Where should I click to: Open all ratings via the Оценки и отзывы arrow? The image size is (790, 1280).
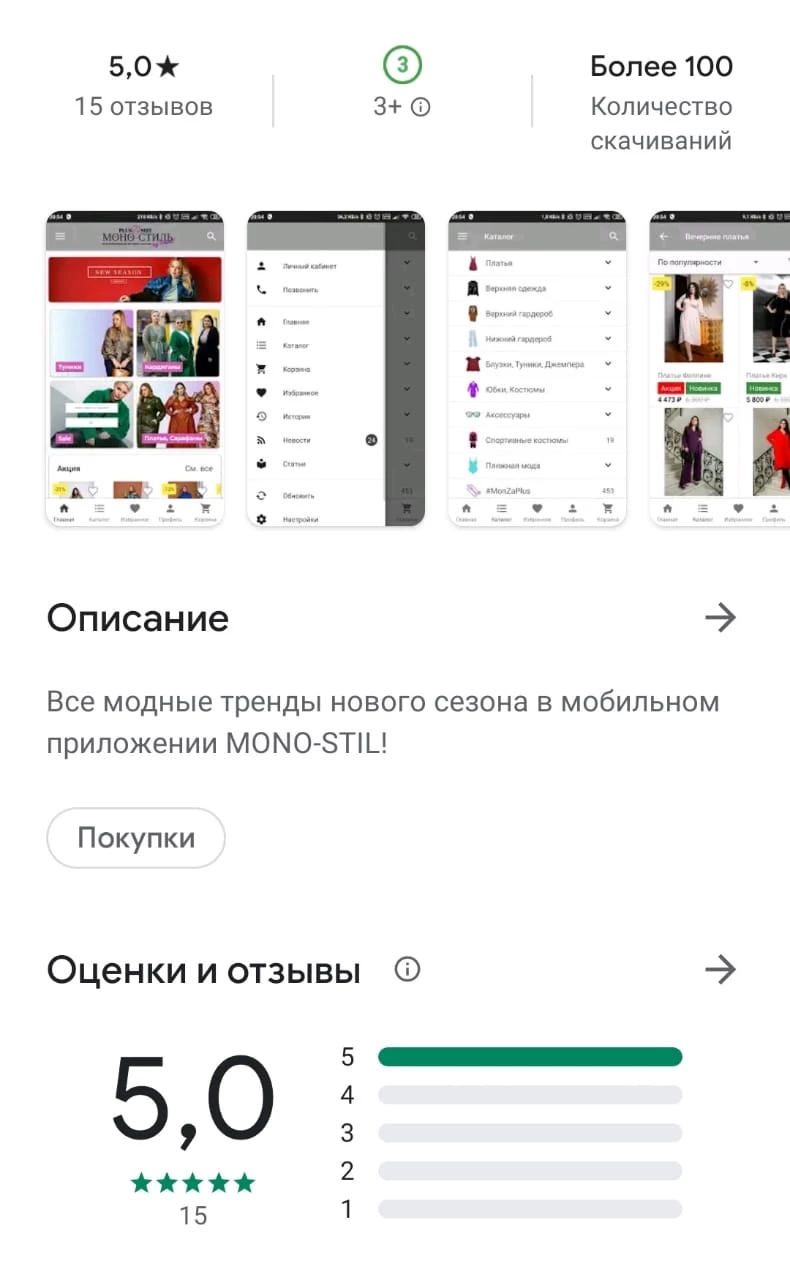tap(720, 969)
